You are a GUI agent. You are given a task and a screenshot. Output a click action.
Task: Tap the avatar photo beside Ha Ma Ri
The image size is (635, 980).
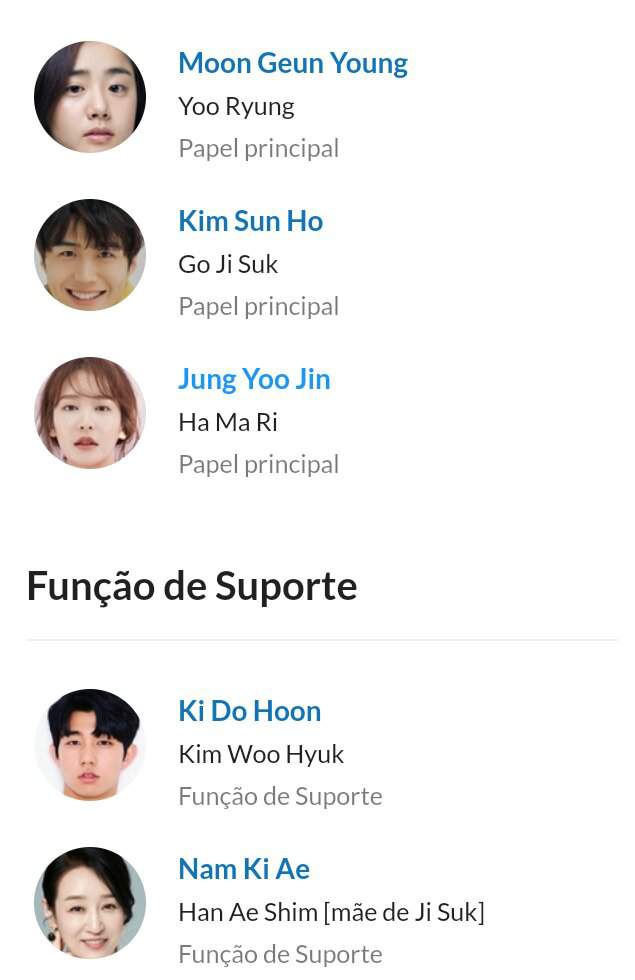coord(90,413)
